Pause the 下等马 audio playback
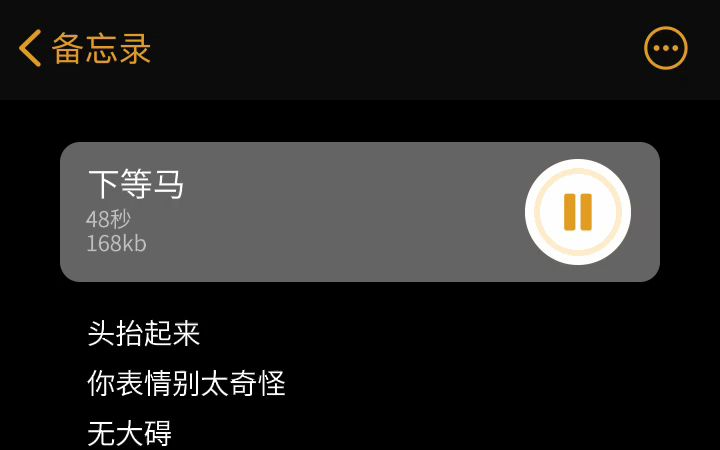This screenshot has height=450, width=720. (x=577, y=212)
